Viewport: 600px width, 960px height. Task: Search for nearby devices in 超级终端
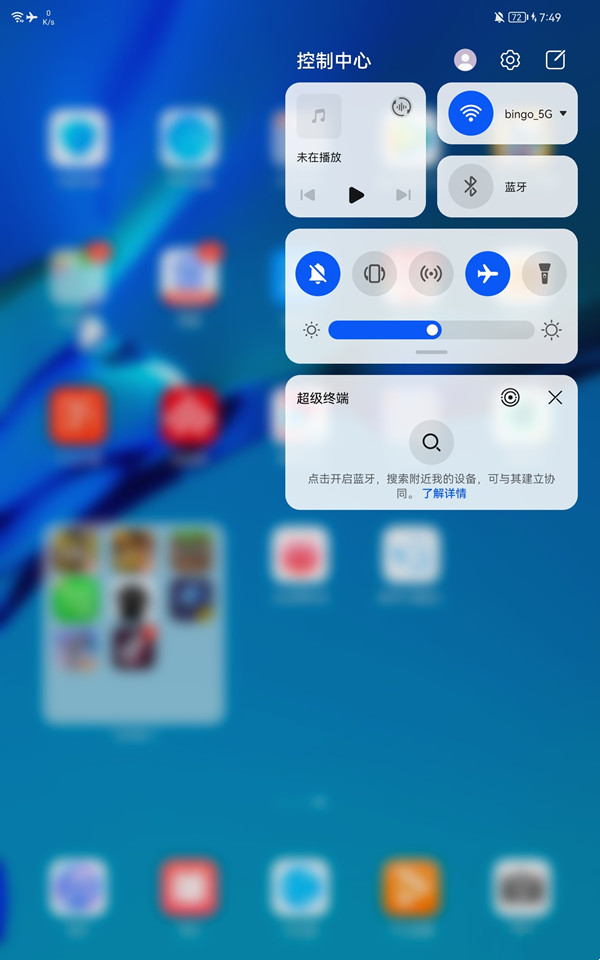(431, 442)
